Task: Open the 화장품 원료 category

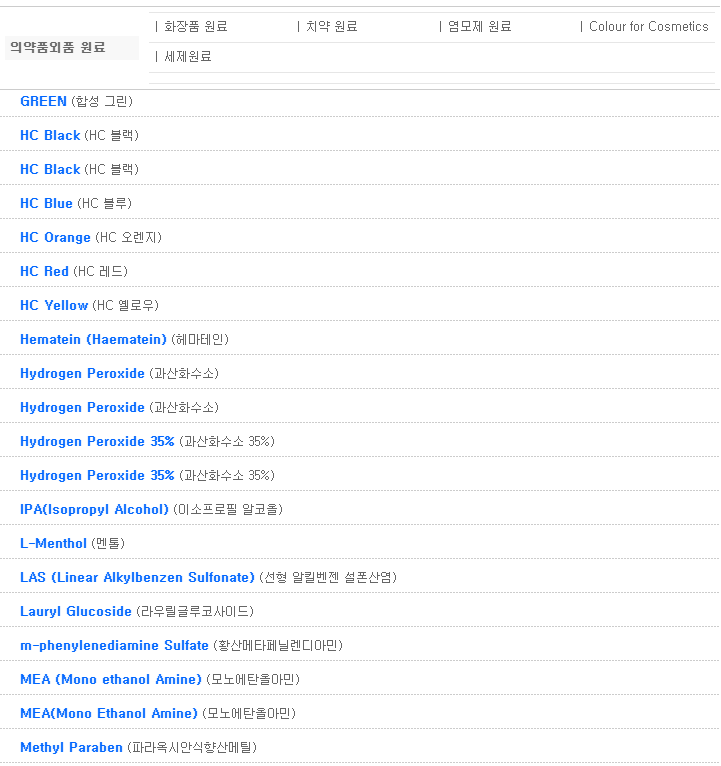Action: point(196,27)
